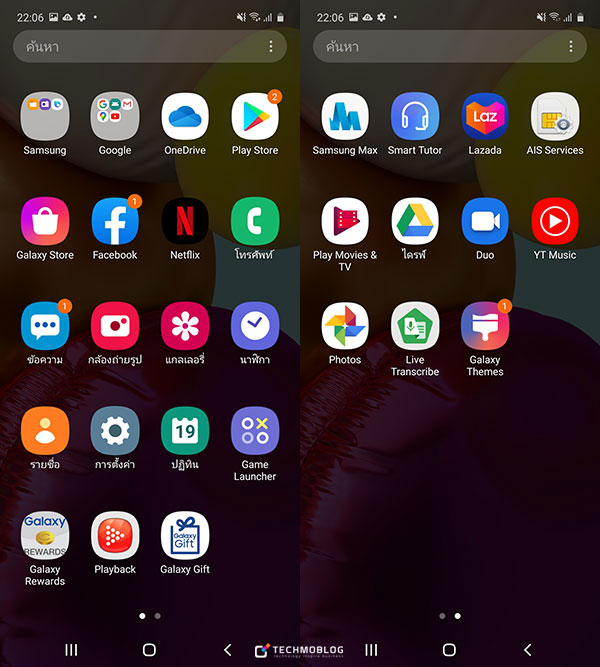Open Galaxy Store
The width and height of the screenshot is (600, 667).
tap(45, 222)
